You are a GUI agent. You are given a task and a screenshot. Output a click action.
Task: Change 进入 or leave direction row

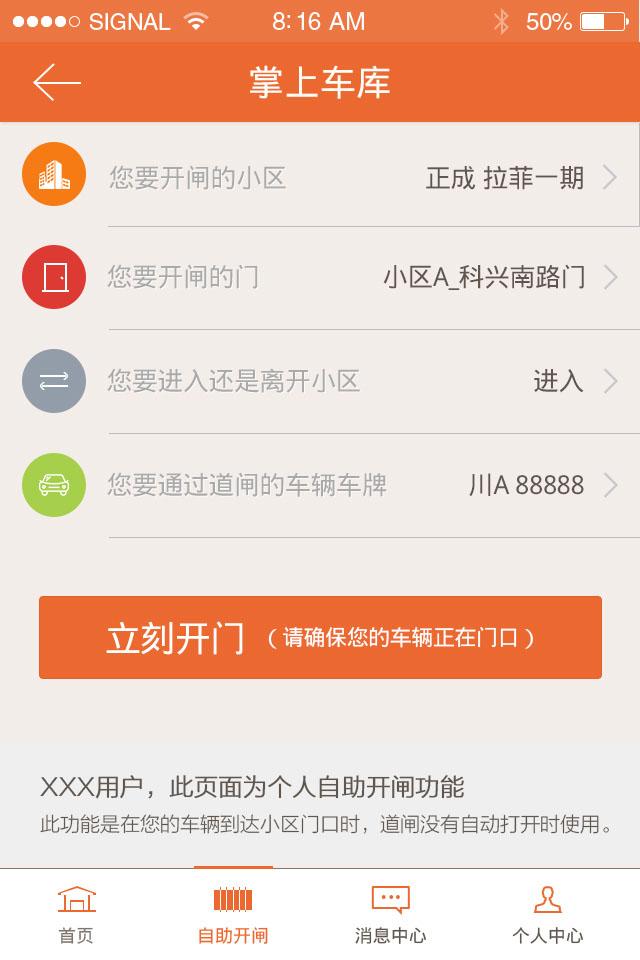click(330, 381)
